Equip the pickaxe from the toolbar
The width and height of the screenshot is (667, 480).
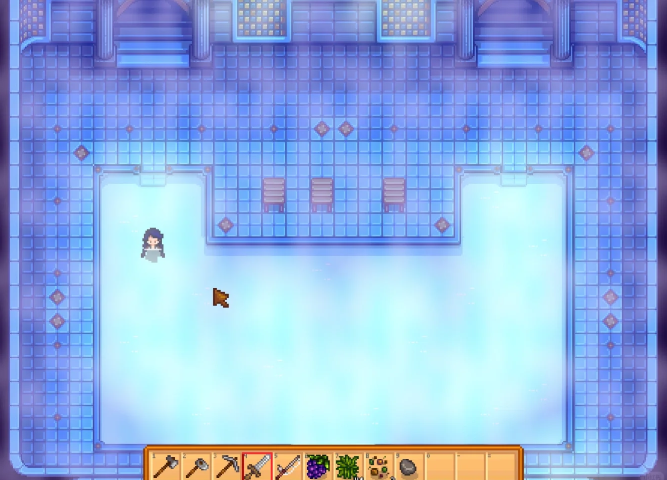[227, 466]
